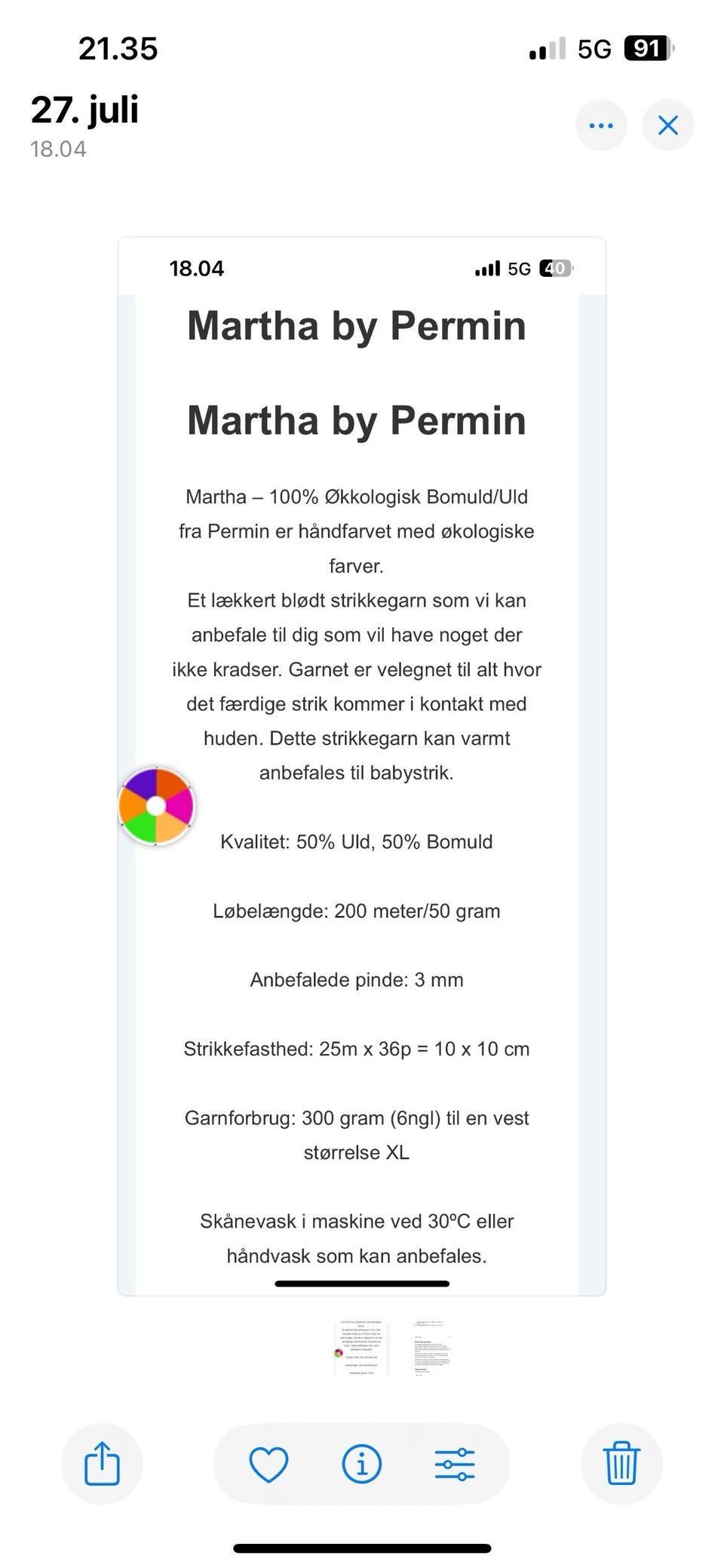Screen dimensions: 724x1568
Task: Toggle photo details with the info button
Action: click(361, 1462)
